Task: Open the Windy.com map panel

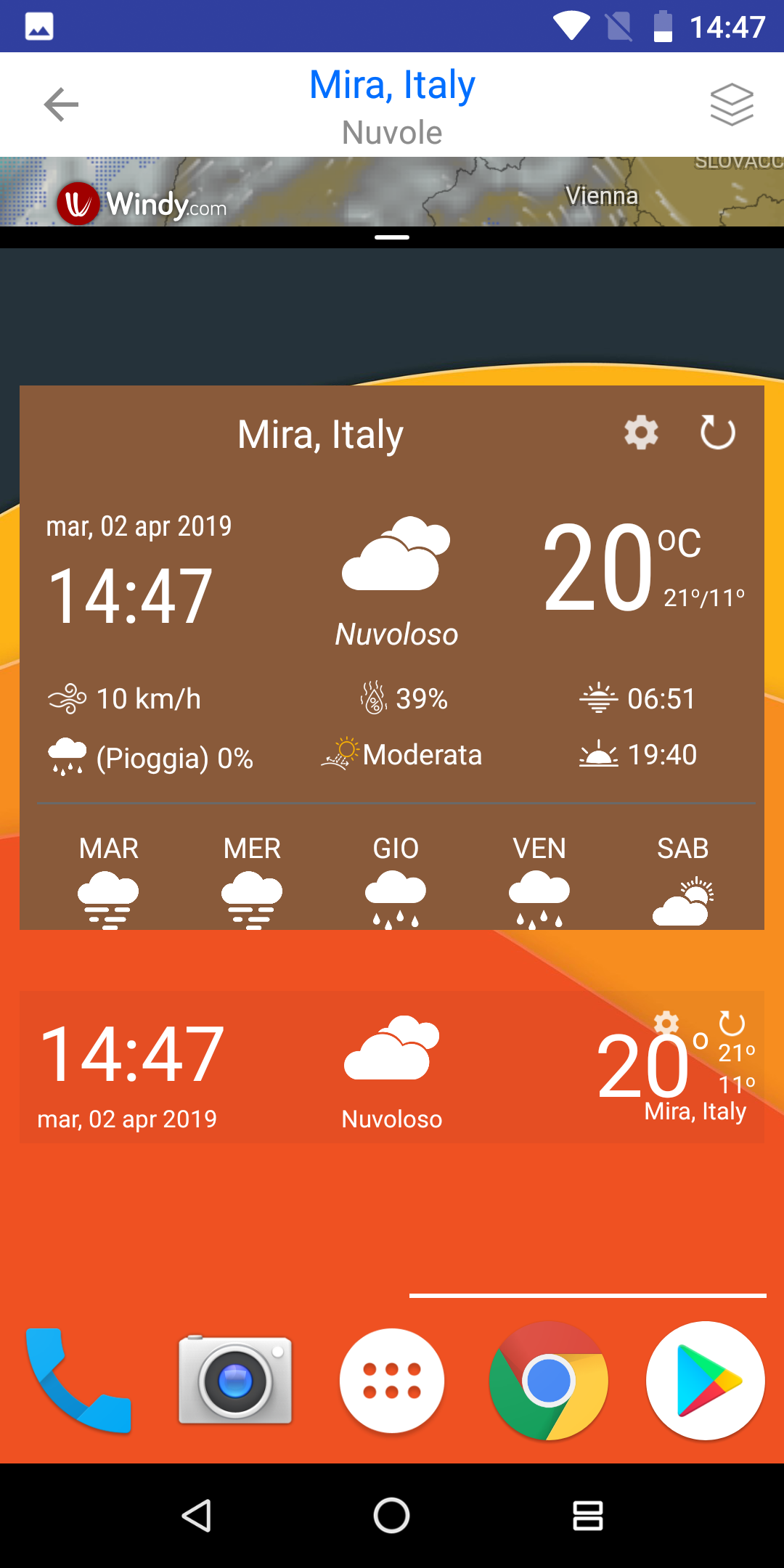Action: coord(392,193)
